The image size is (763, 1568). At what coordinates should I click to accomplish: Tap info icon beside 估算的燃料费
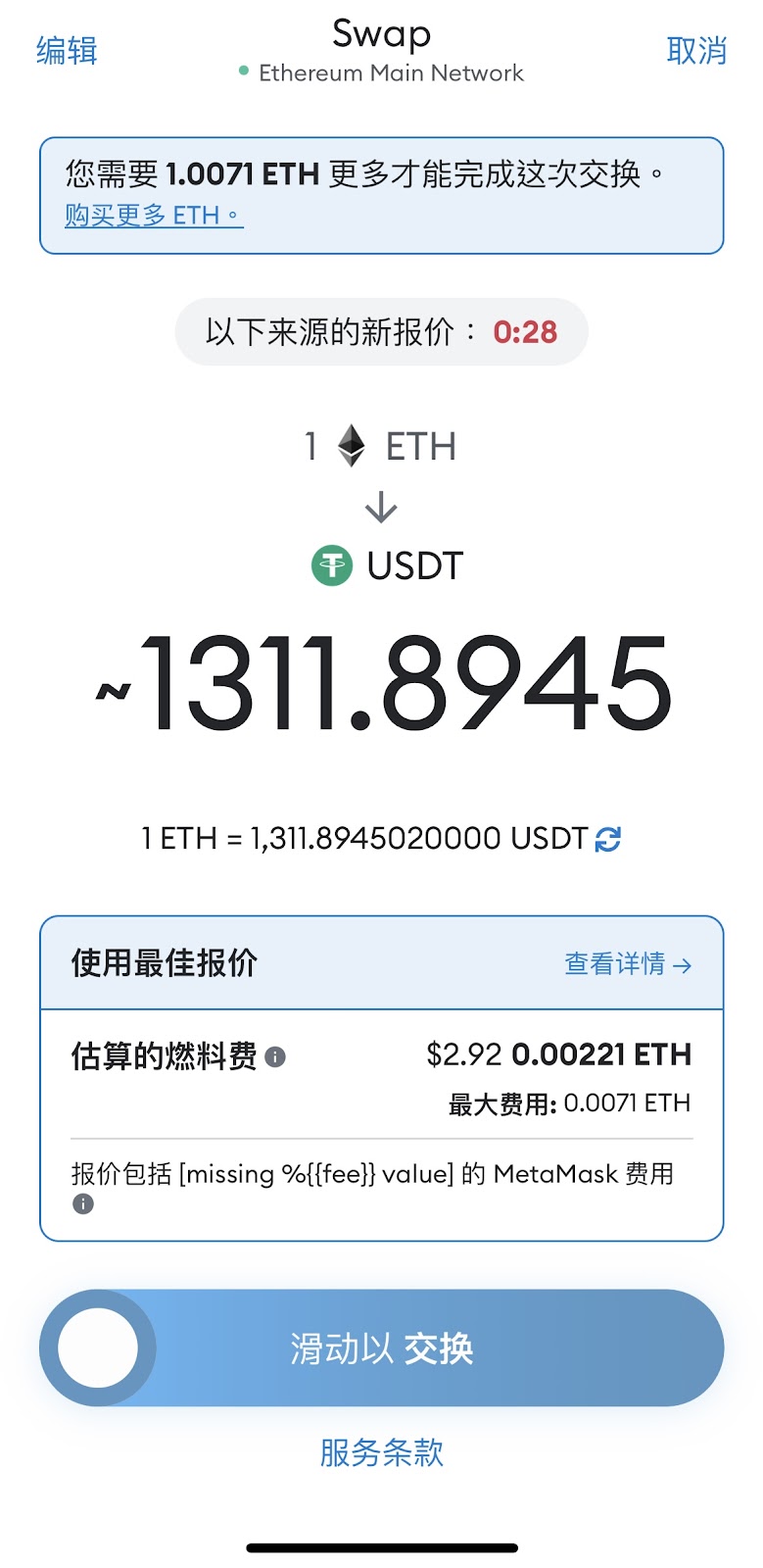pos(276,1057)
